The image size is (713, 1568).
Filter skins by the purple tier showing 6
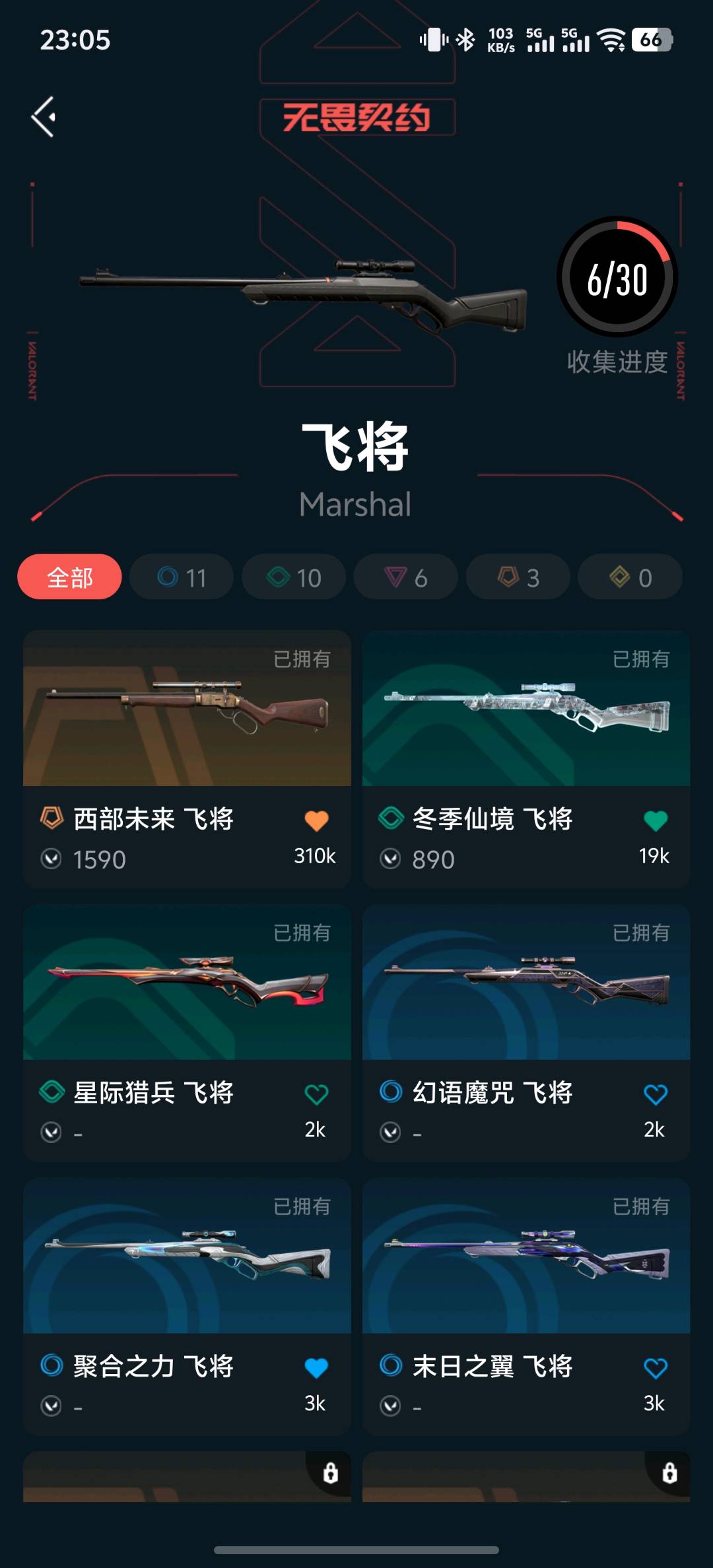[x=405, y=577]
